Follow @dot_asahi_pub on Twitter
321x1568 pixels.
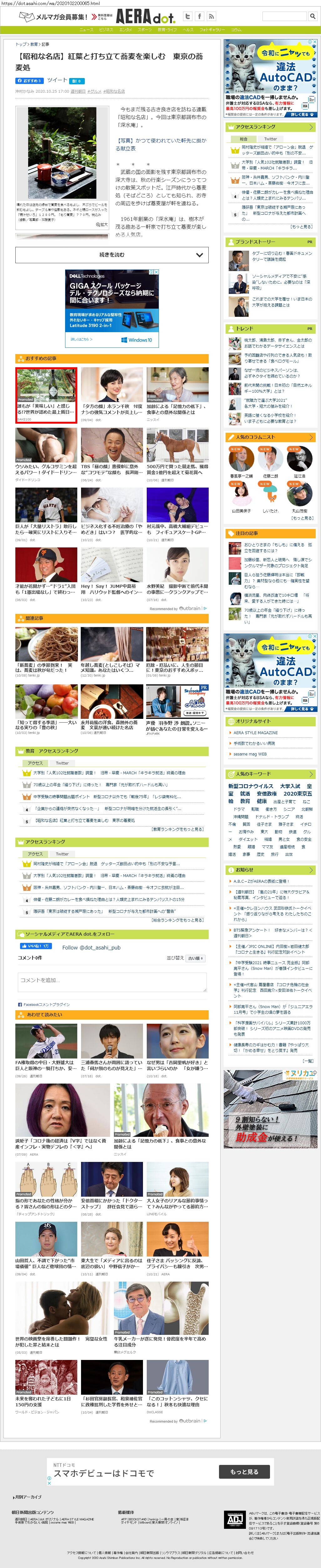point(91,947)
